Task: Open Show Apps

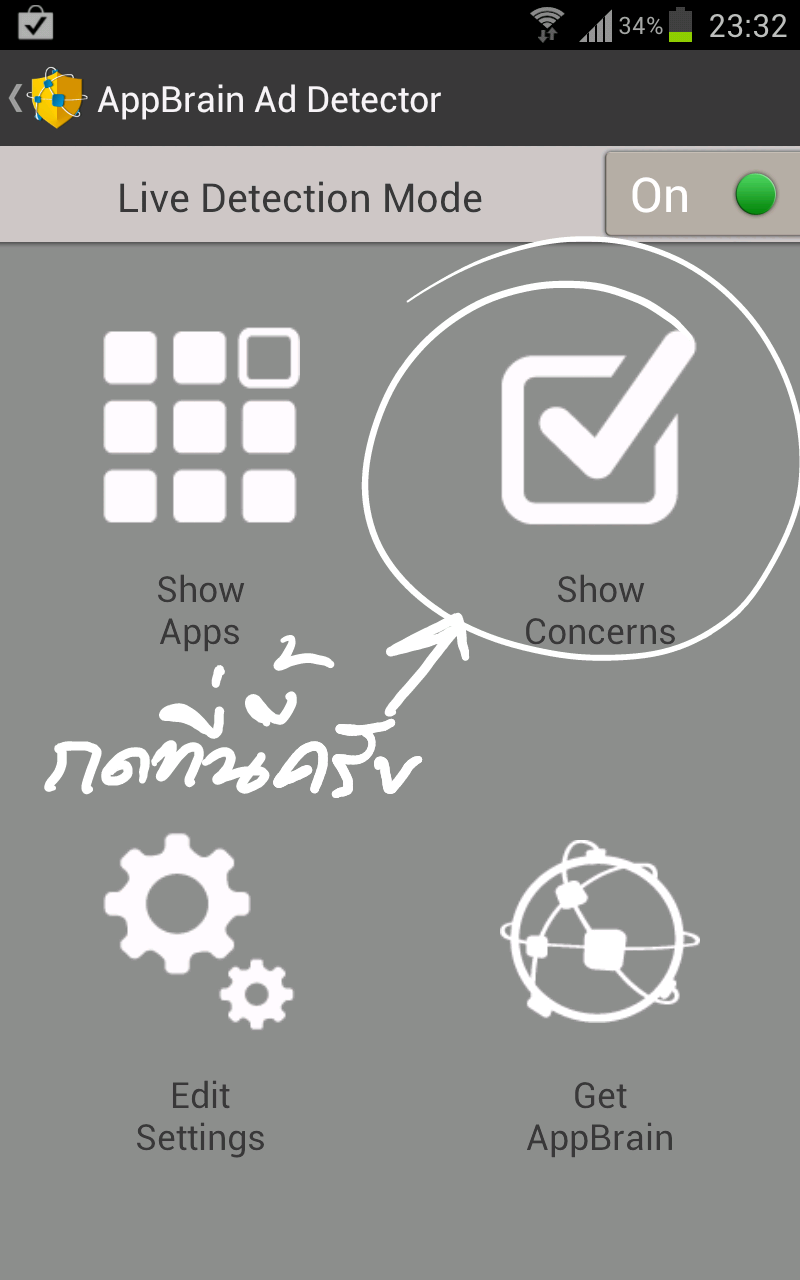Action: [200, 480]
